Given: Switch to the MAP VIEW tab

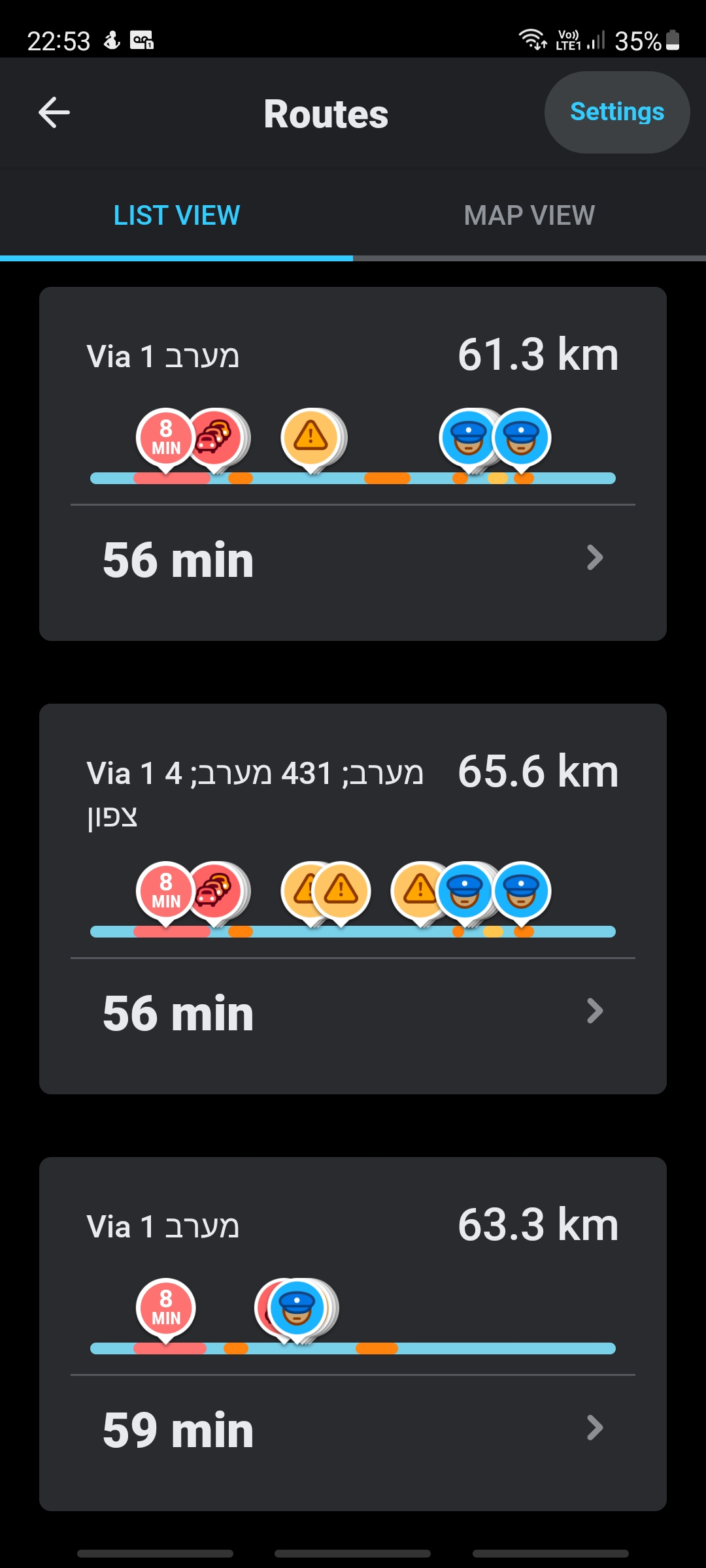Looking at the screenshot, I should [x=528, y=215].
